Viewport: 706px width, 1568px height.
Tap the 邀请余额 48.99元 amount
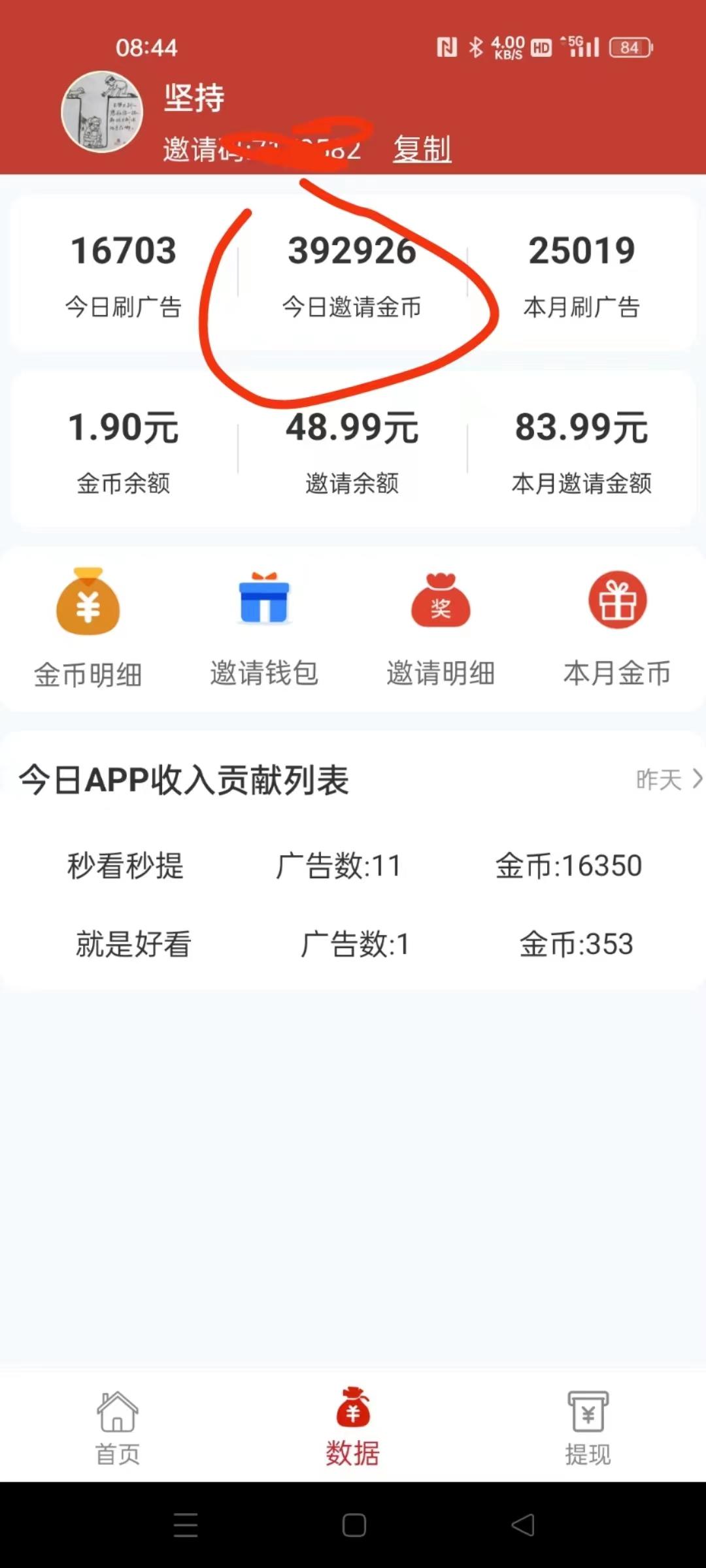click(x=352, y=429)
